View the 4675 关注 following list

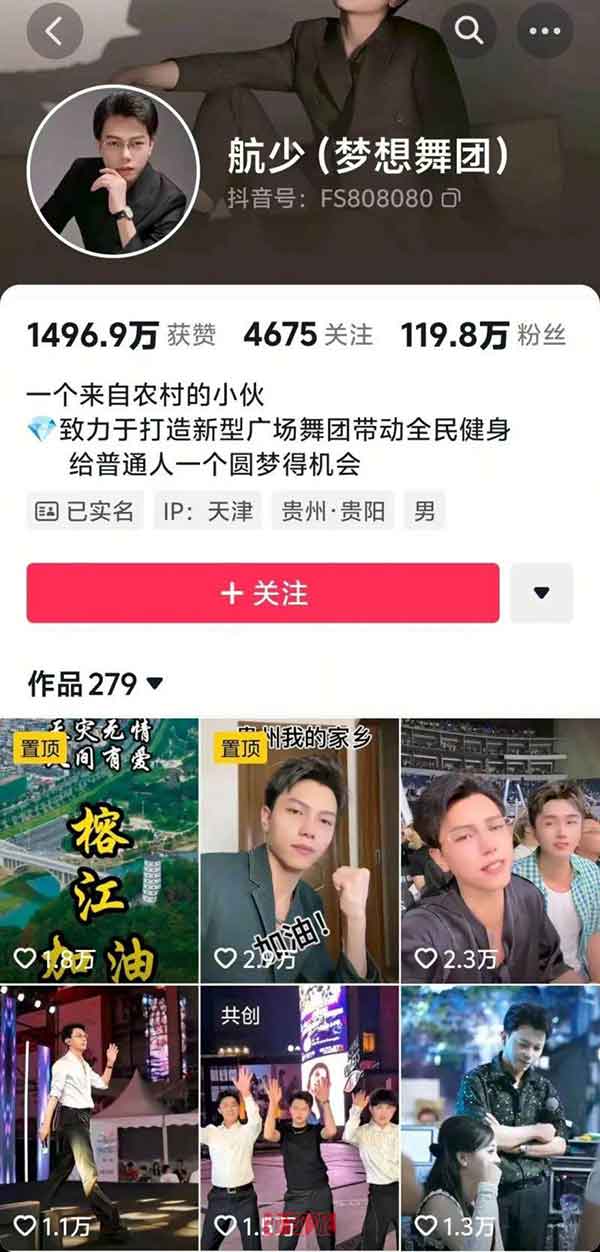308,335
